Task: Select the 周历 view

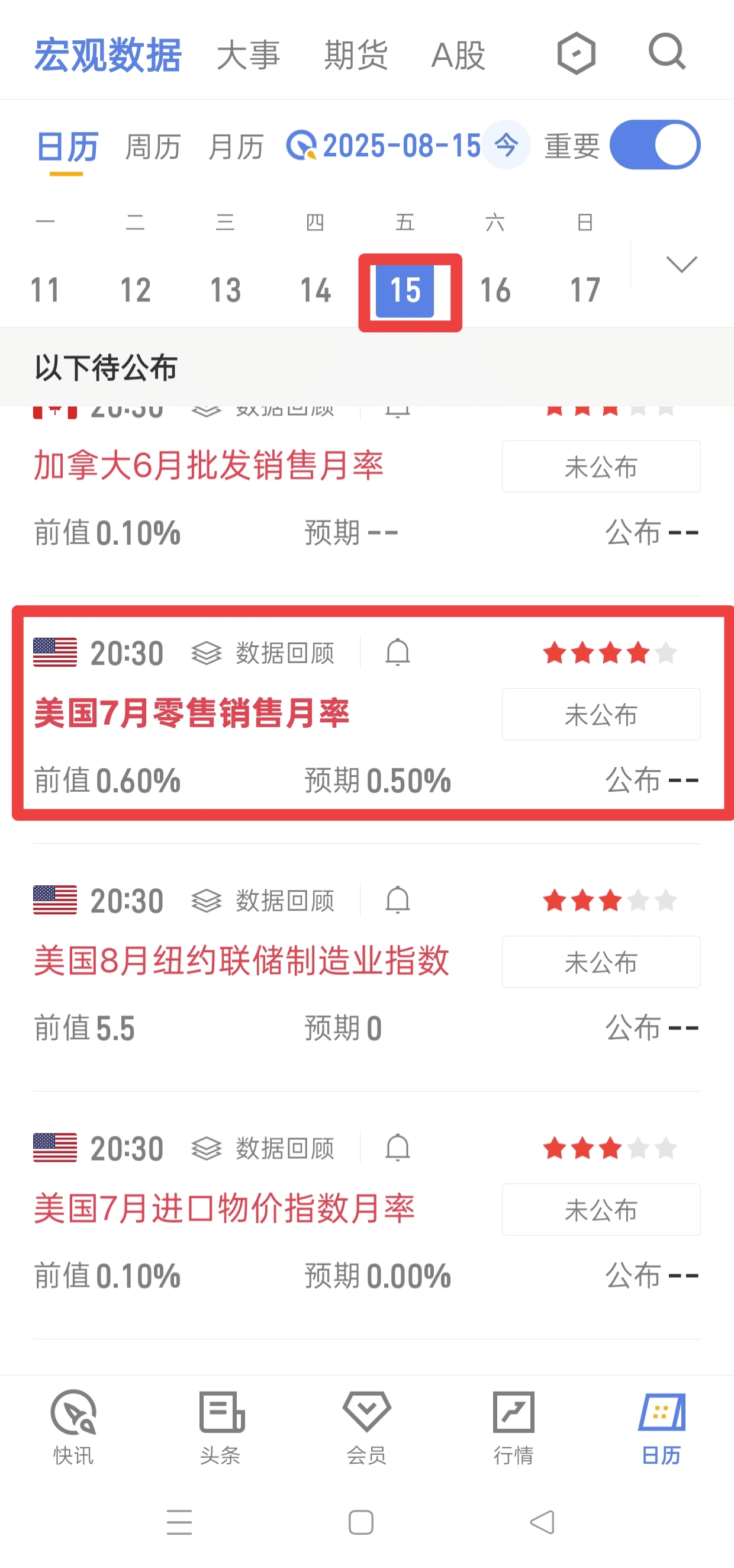Action: [x=153, y=147]
